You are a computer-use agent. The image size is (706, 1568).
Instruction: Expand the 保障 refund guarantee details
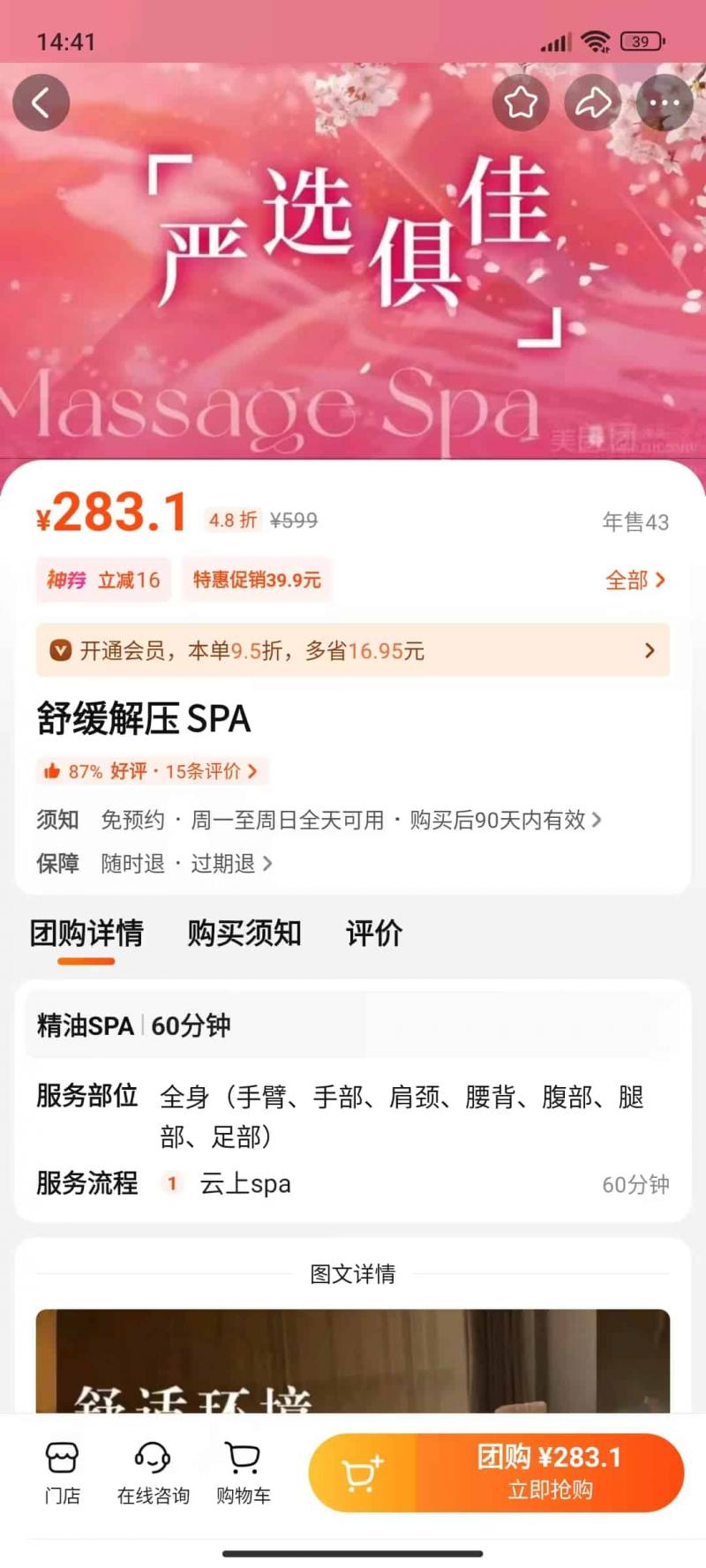pyautogui.click(x=186, y=863)
